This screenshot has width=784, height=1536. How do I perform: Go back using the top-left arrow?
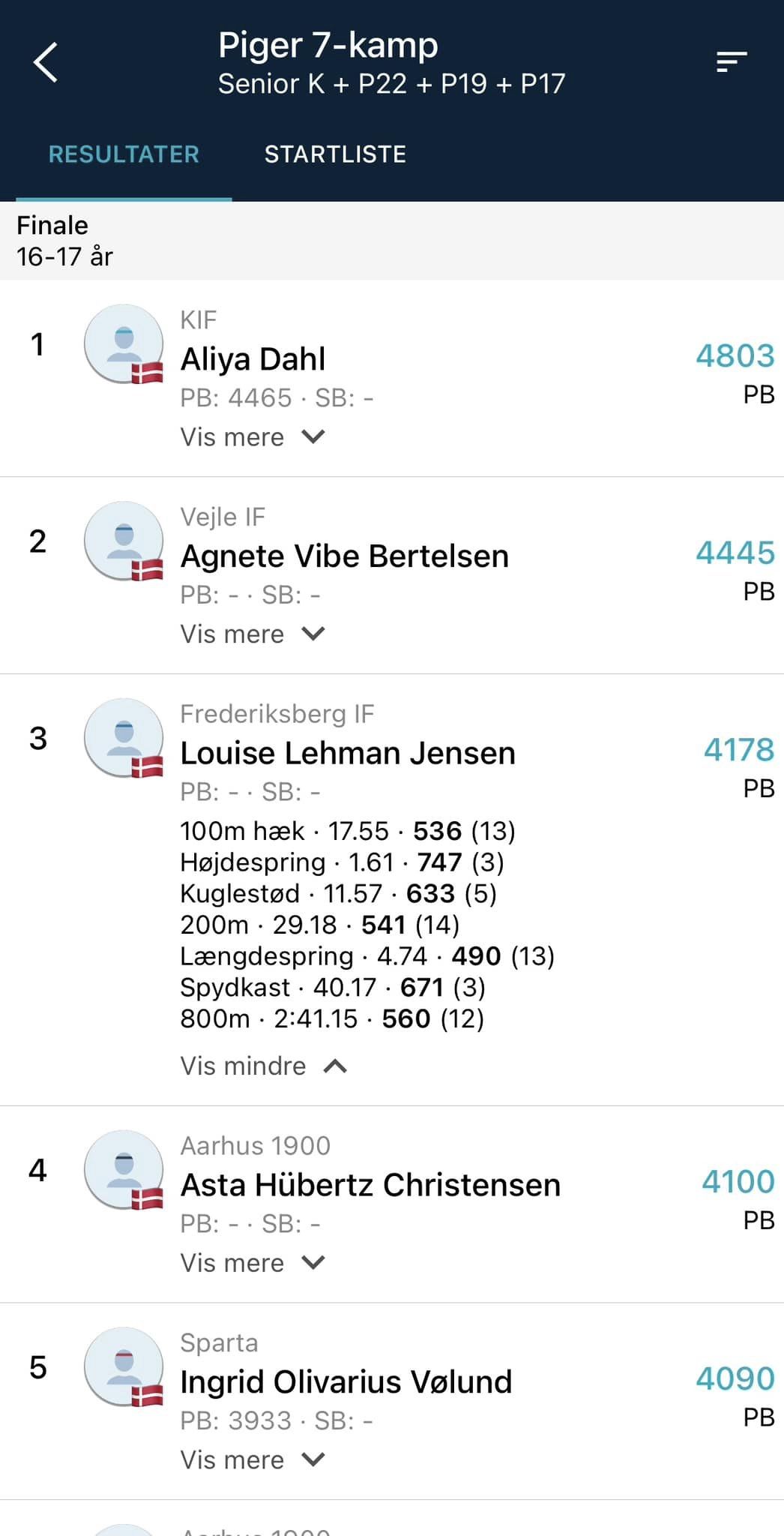coord(46,62)
